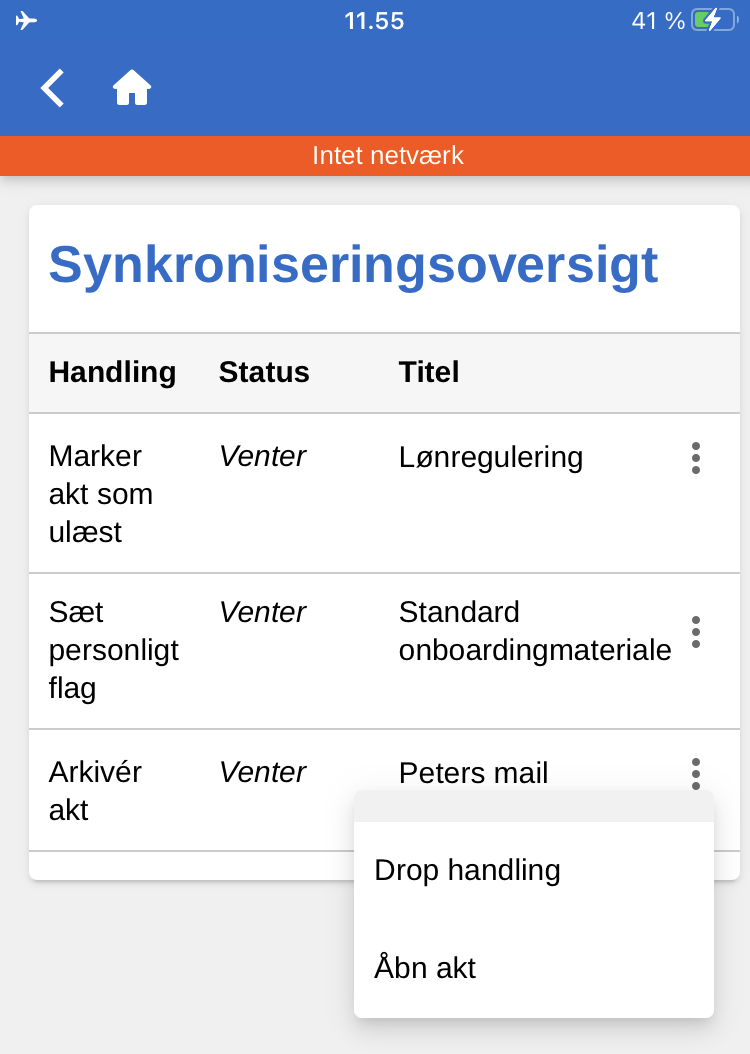Go back with the arrow icon
The image size is (750, 1054).
(x=53, y=88)
